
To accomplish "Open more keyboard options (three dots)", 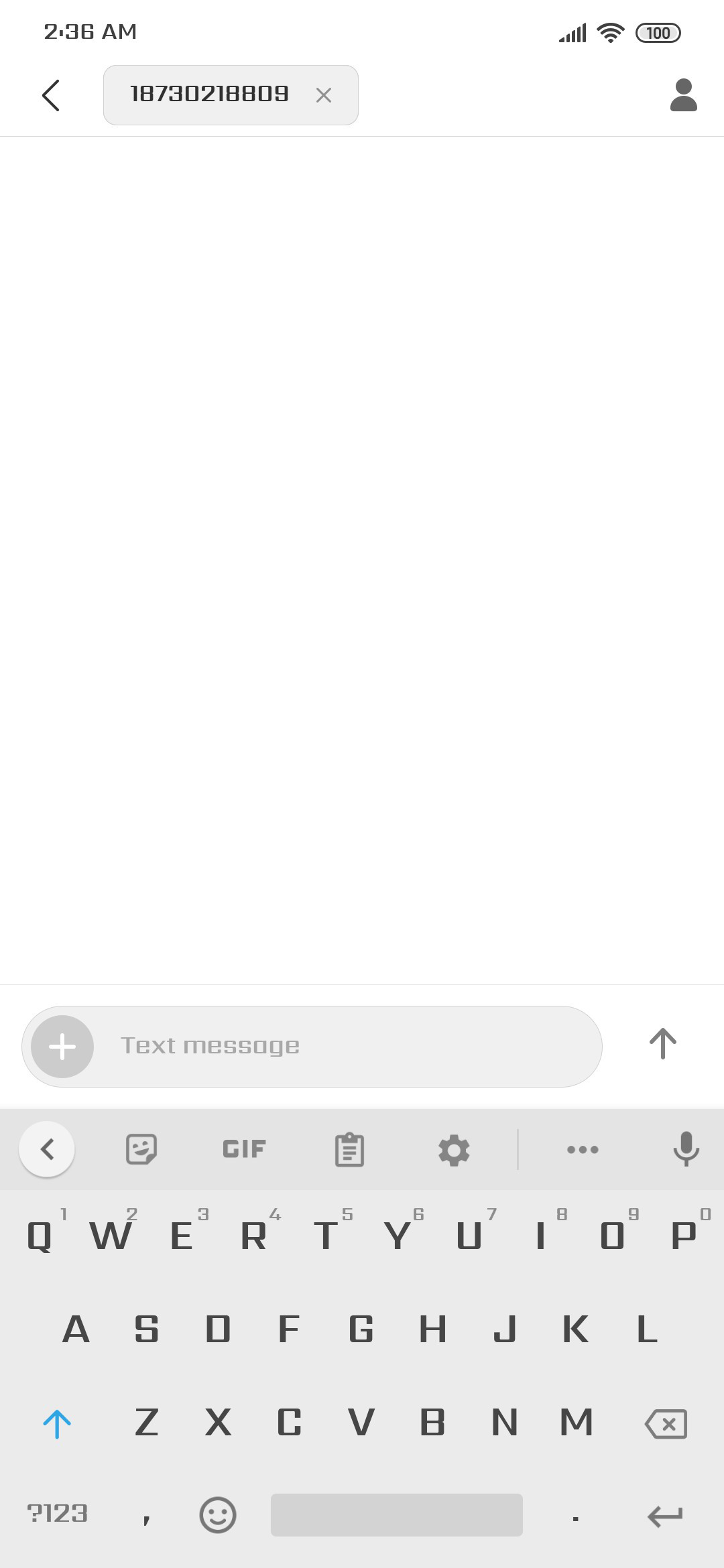I will 583,1150.
